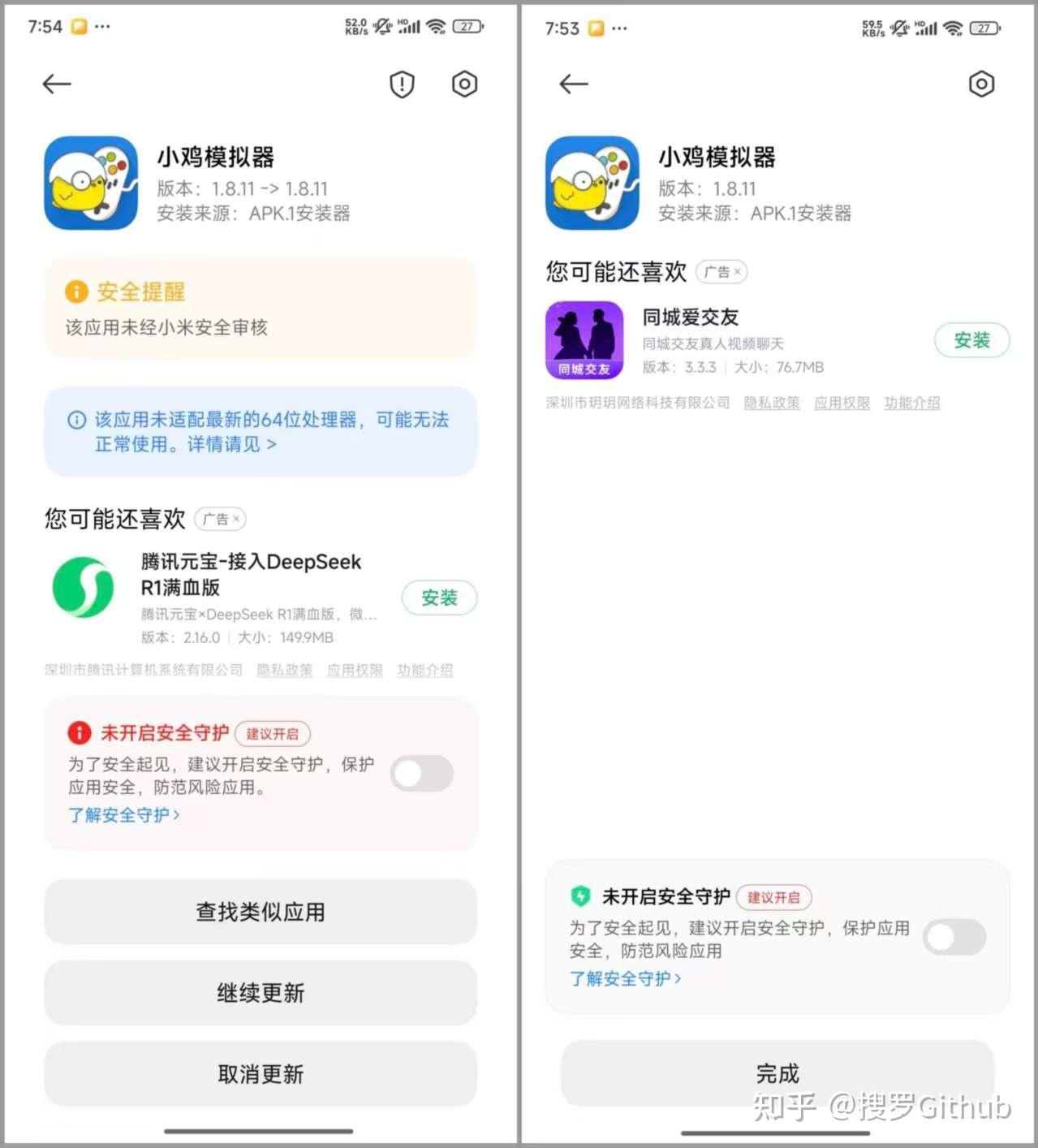Open 了解安全守护 details link

pyautogui.click(x=123, y=815)
